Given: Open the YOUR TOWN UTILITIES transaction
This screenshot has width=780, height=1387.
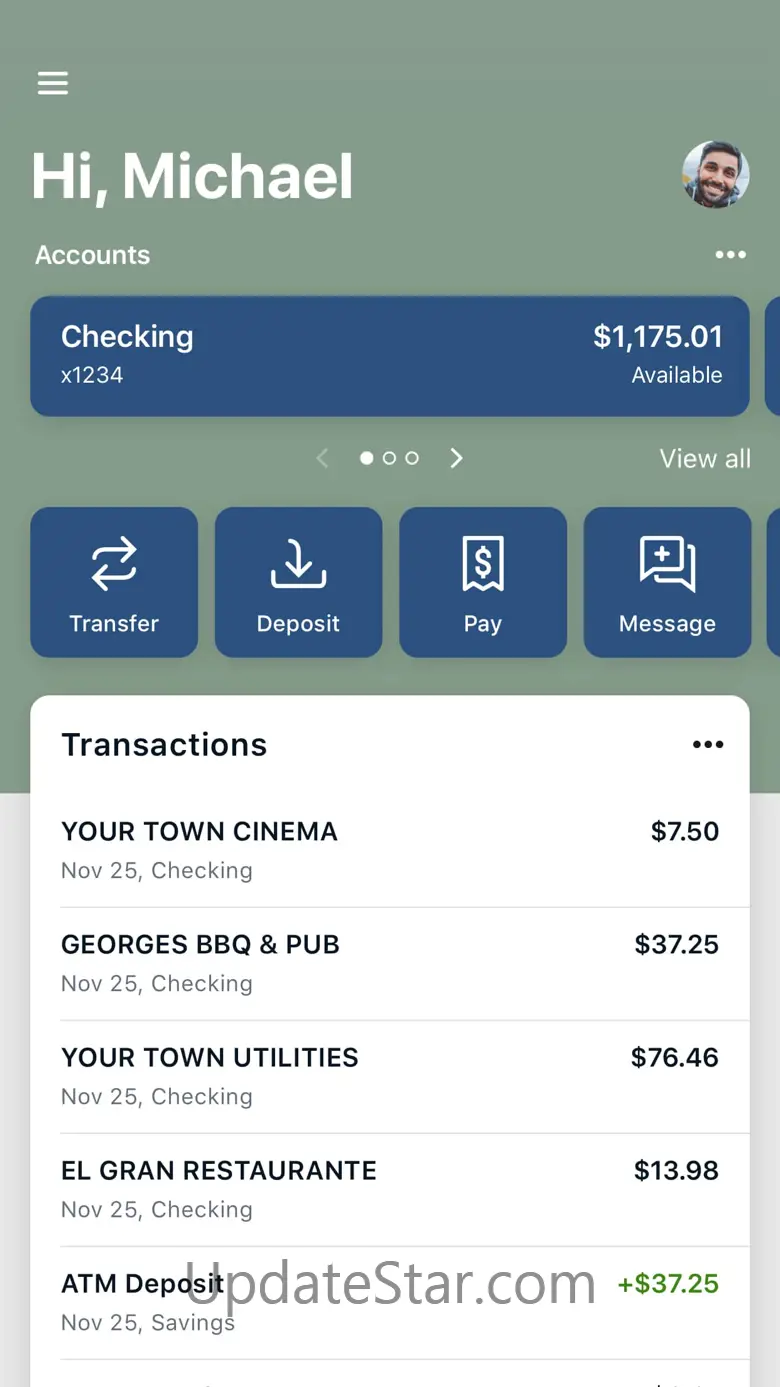Looking at the screenshot, I should 390,1077.
